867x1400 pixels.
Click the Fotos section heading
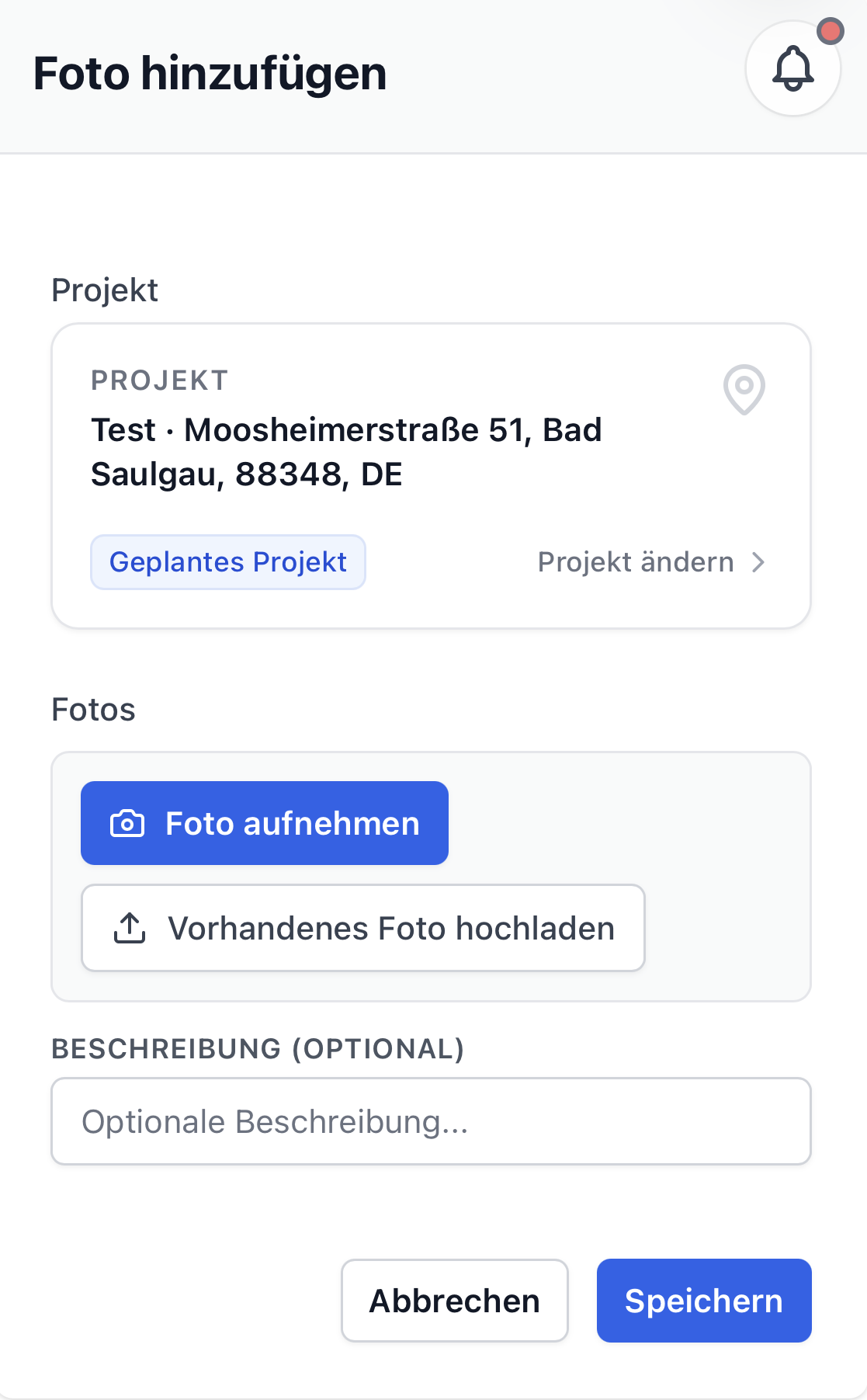(x=93, y=708)
